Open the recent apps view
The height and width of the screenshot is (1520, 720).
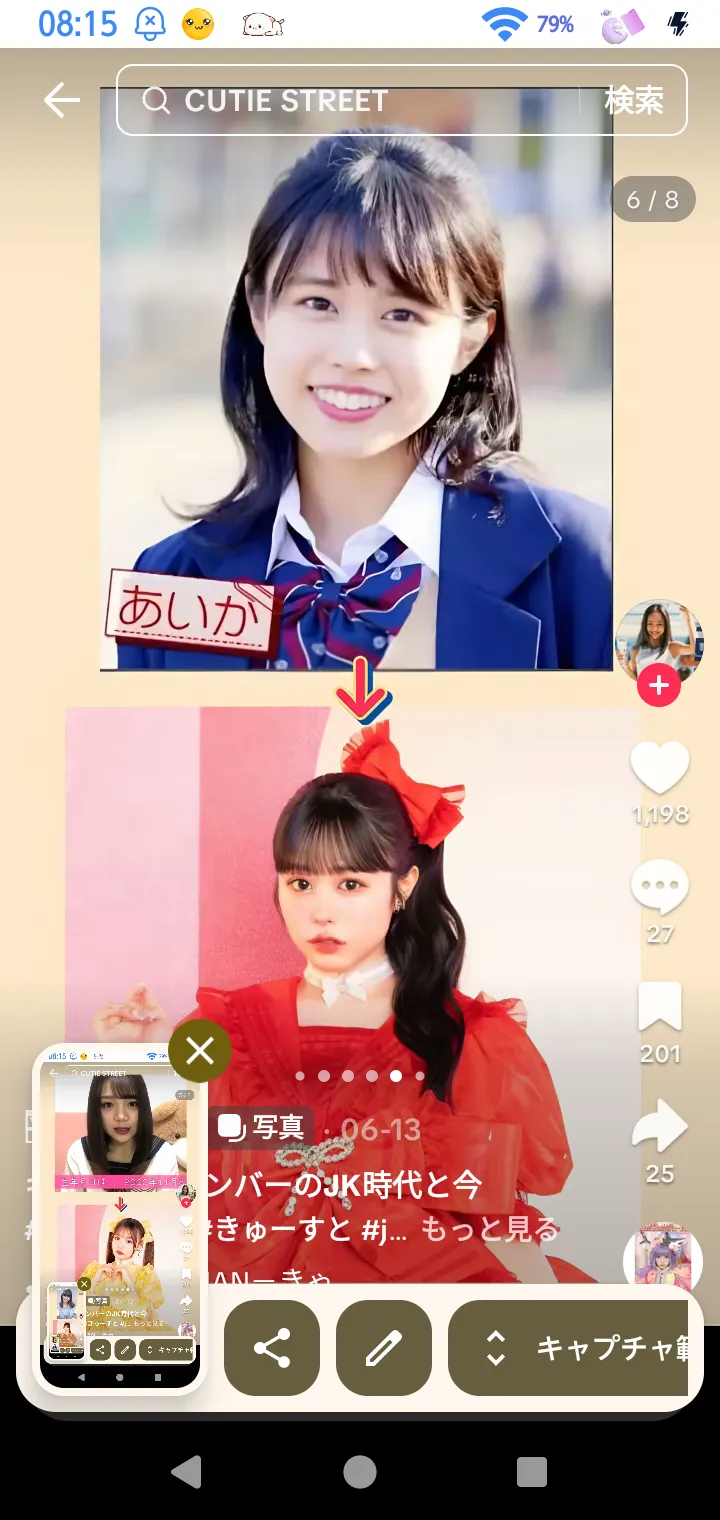[532, 1471]
